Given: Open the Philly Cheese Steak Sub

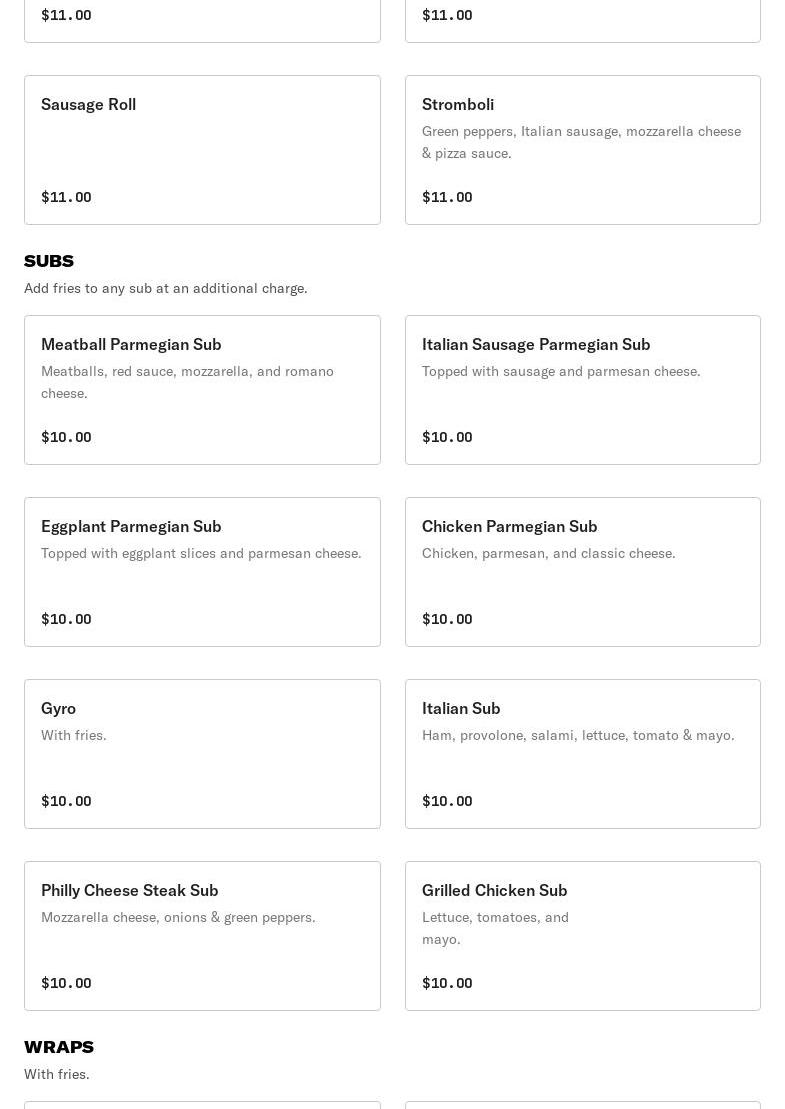Looking at the screenshot, I should [x=202, y=936].
